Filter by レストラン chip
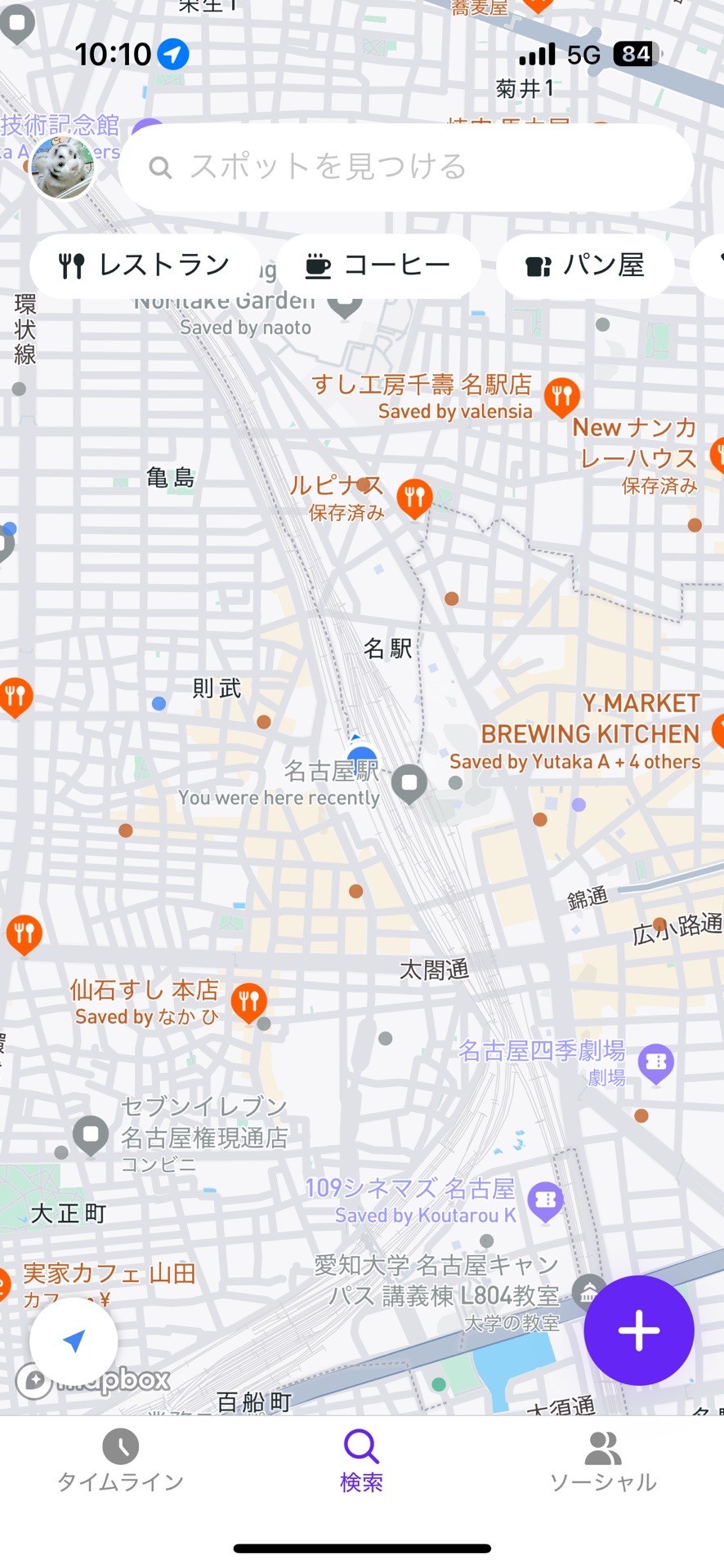 point(145,265)
